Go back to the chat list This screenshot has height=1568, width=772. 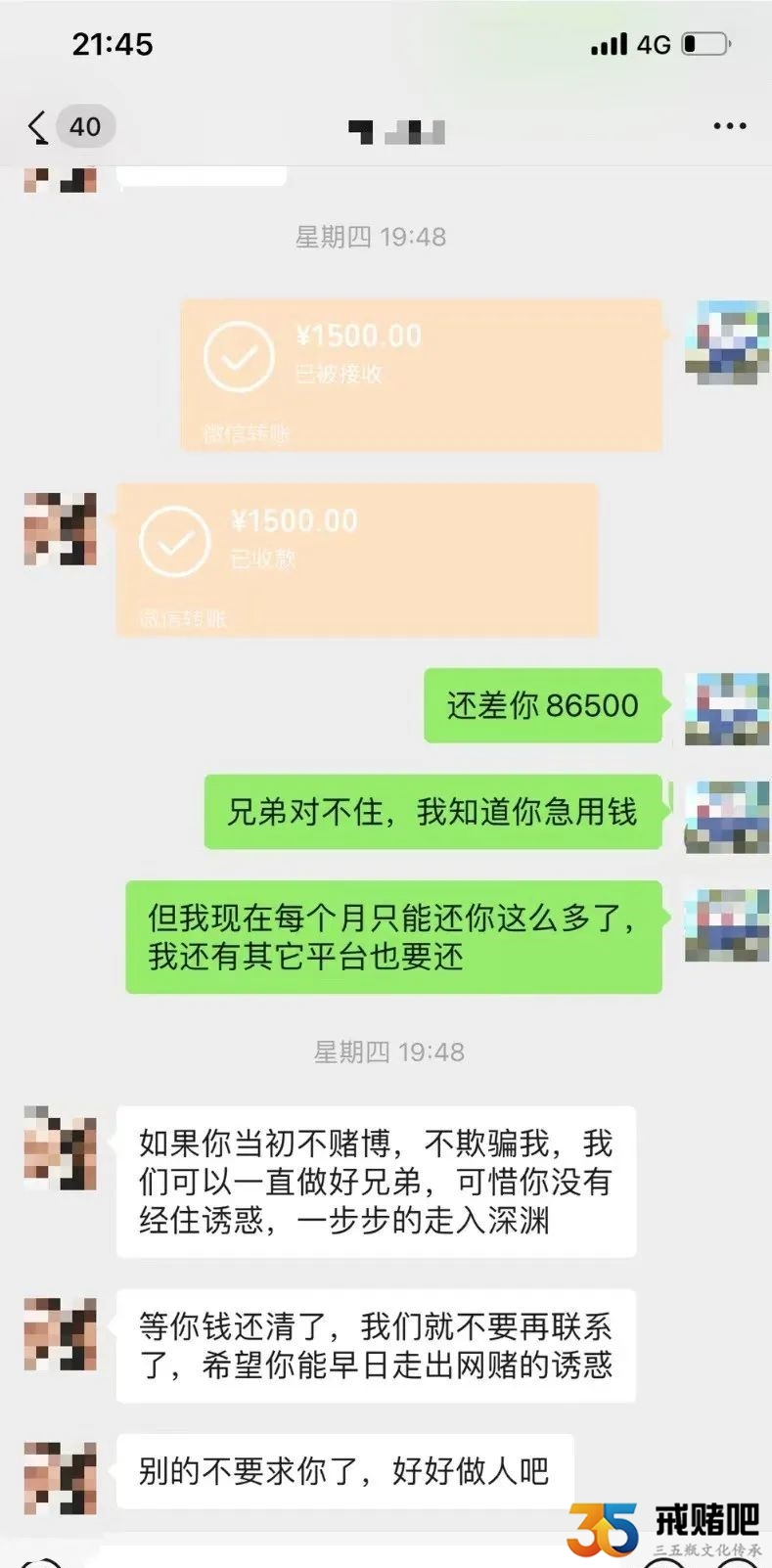(39, 127)
